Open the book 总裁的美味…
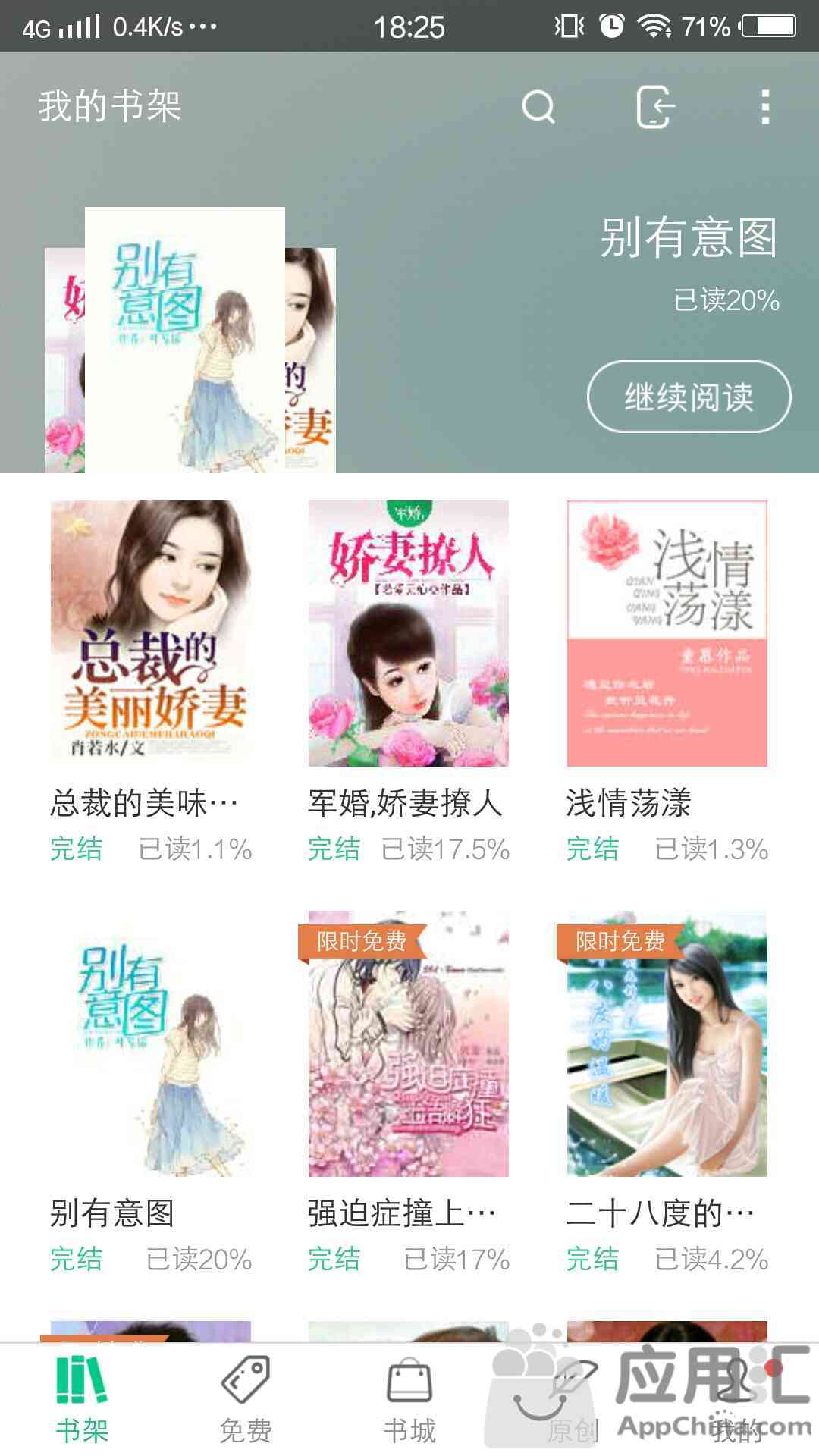This screenshot has height=1456, width=819. coord(151,633)
